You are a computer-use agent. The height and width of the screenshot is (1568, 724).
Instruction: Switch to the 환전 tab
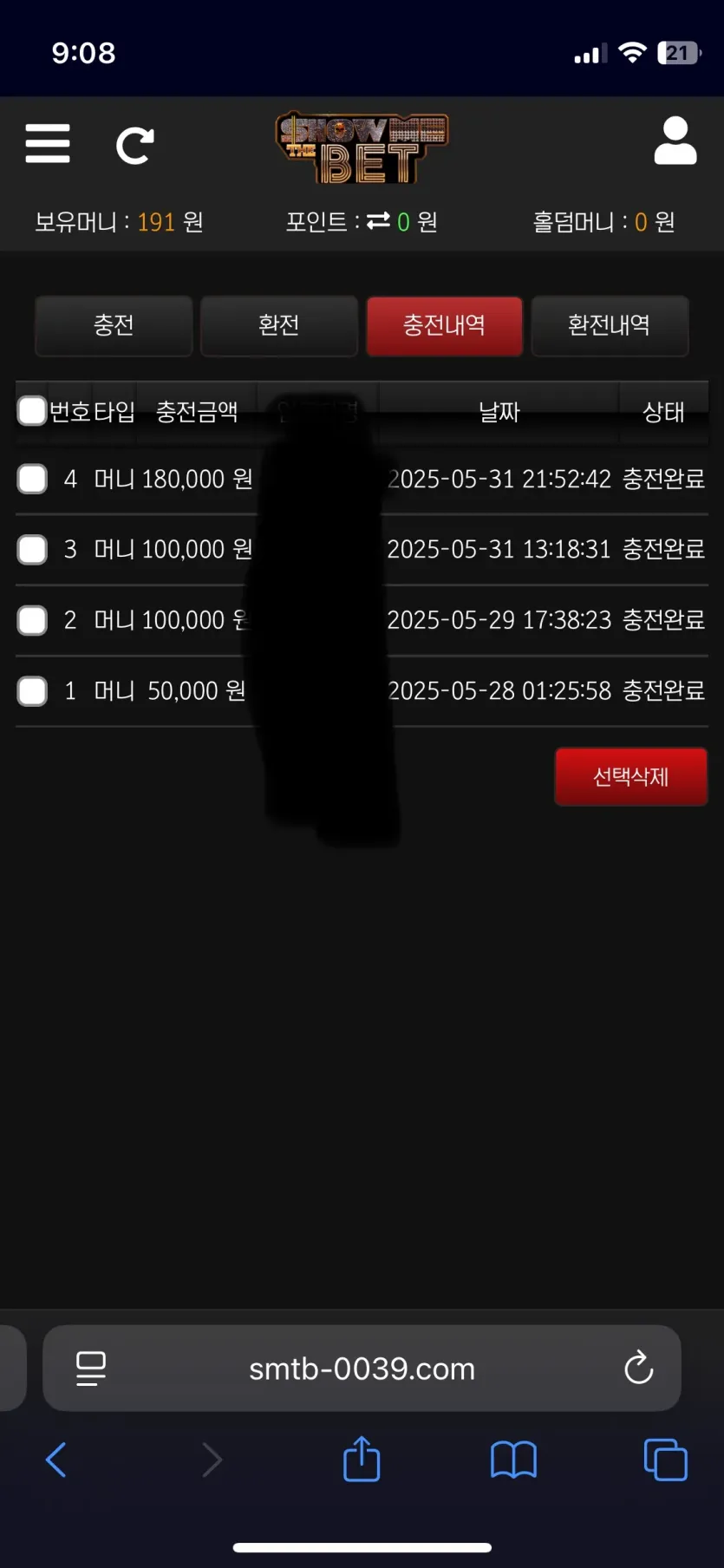(x=279, y=325)
